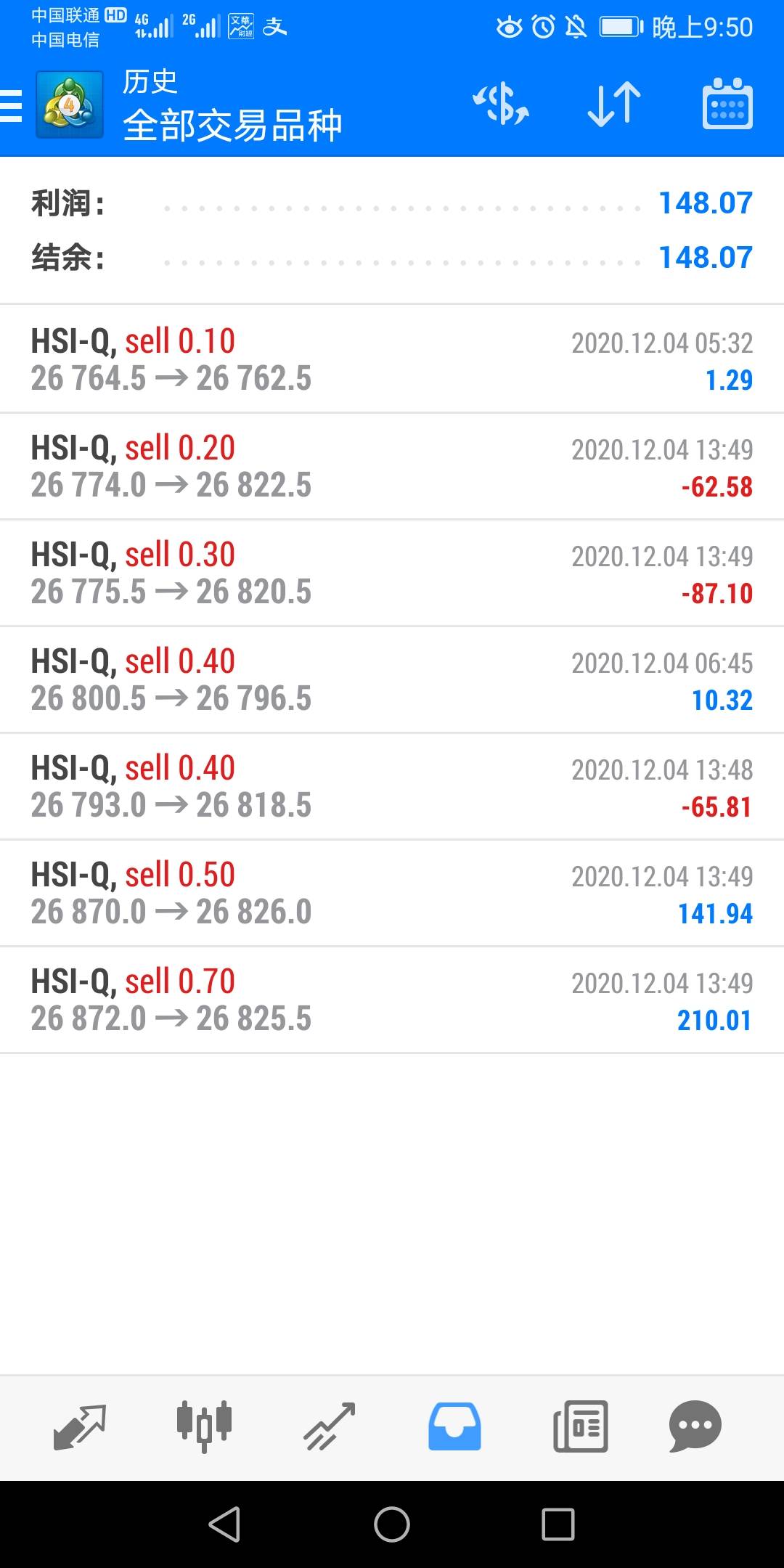
Task: Open the HSI-Q sell 0.50 trade
Action: pos(392,893)
